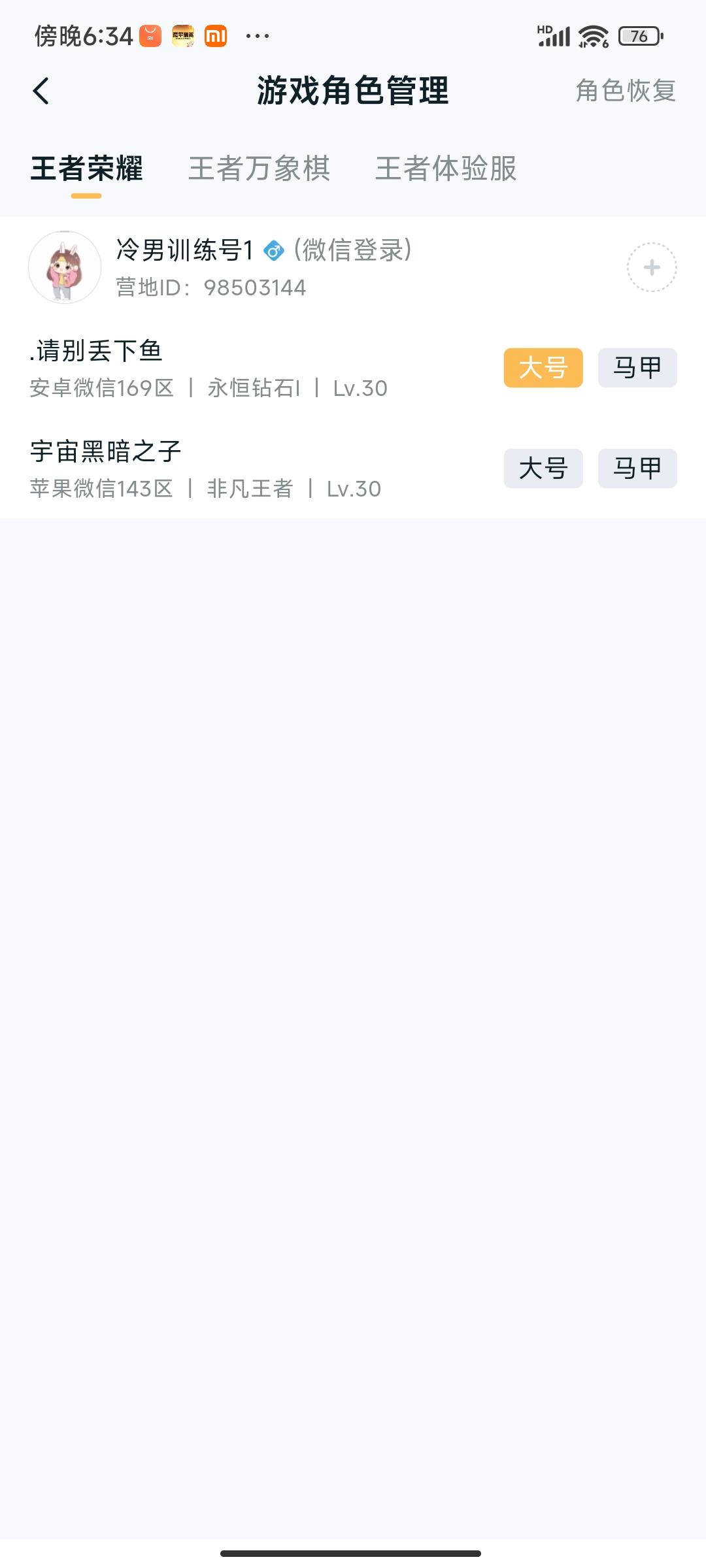Open role details for .请别丢下鱼

(98, 350)
